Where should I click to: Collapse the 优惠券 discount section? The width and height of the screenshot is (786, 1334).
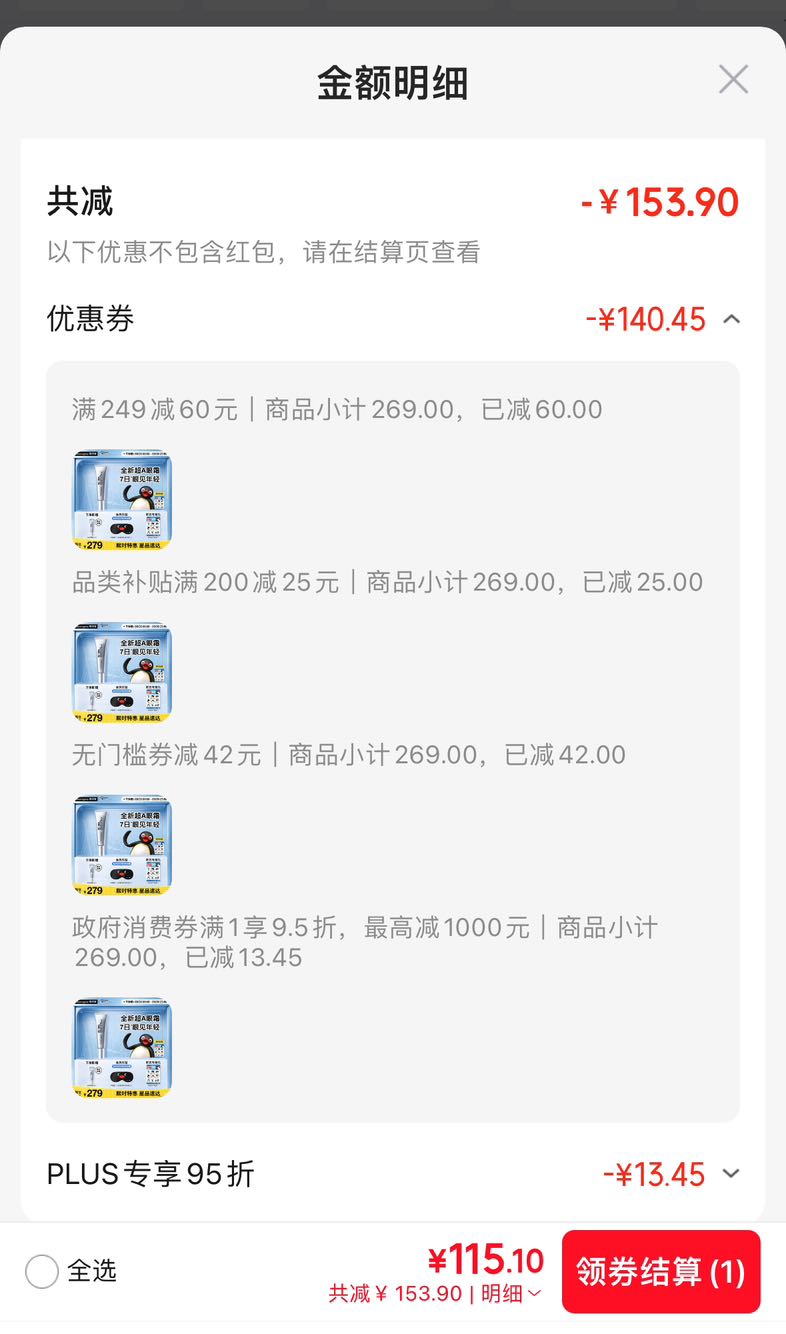[x=732, y=319]
